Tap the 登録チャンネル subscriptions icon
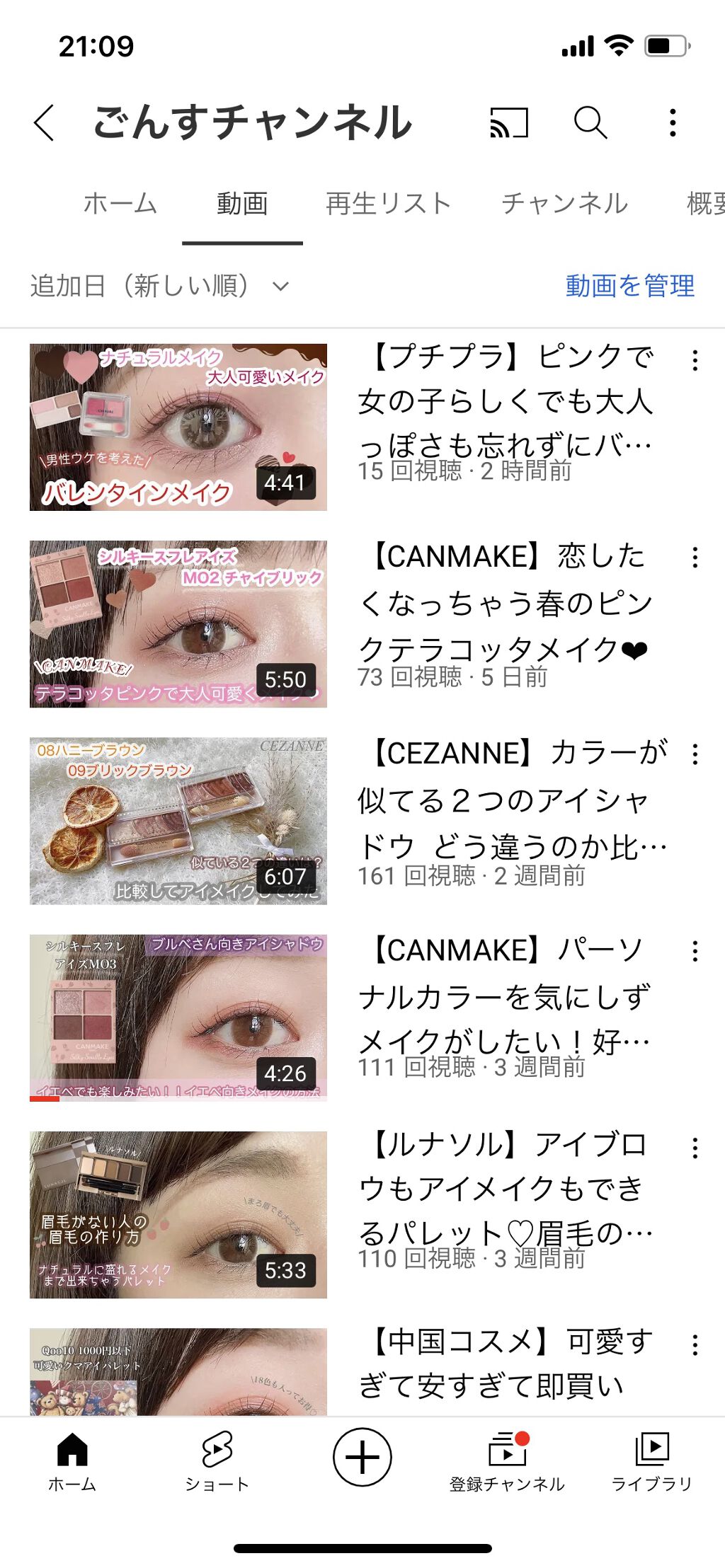 click(508, 1448)
